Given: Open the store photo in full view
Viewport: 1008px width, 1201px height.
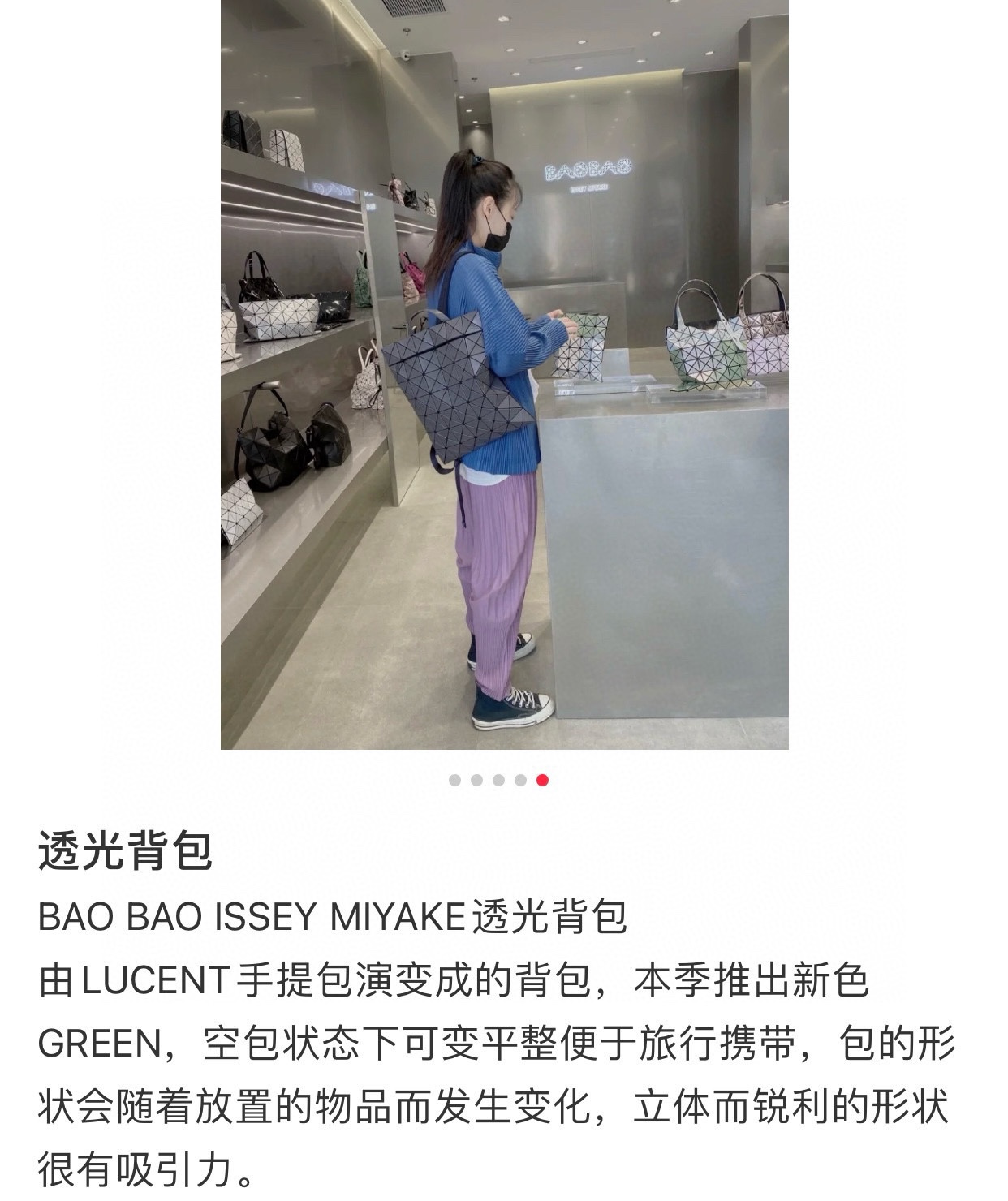Looking at the screenshot, I should (x=504, y=373).
